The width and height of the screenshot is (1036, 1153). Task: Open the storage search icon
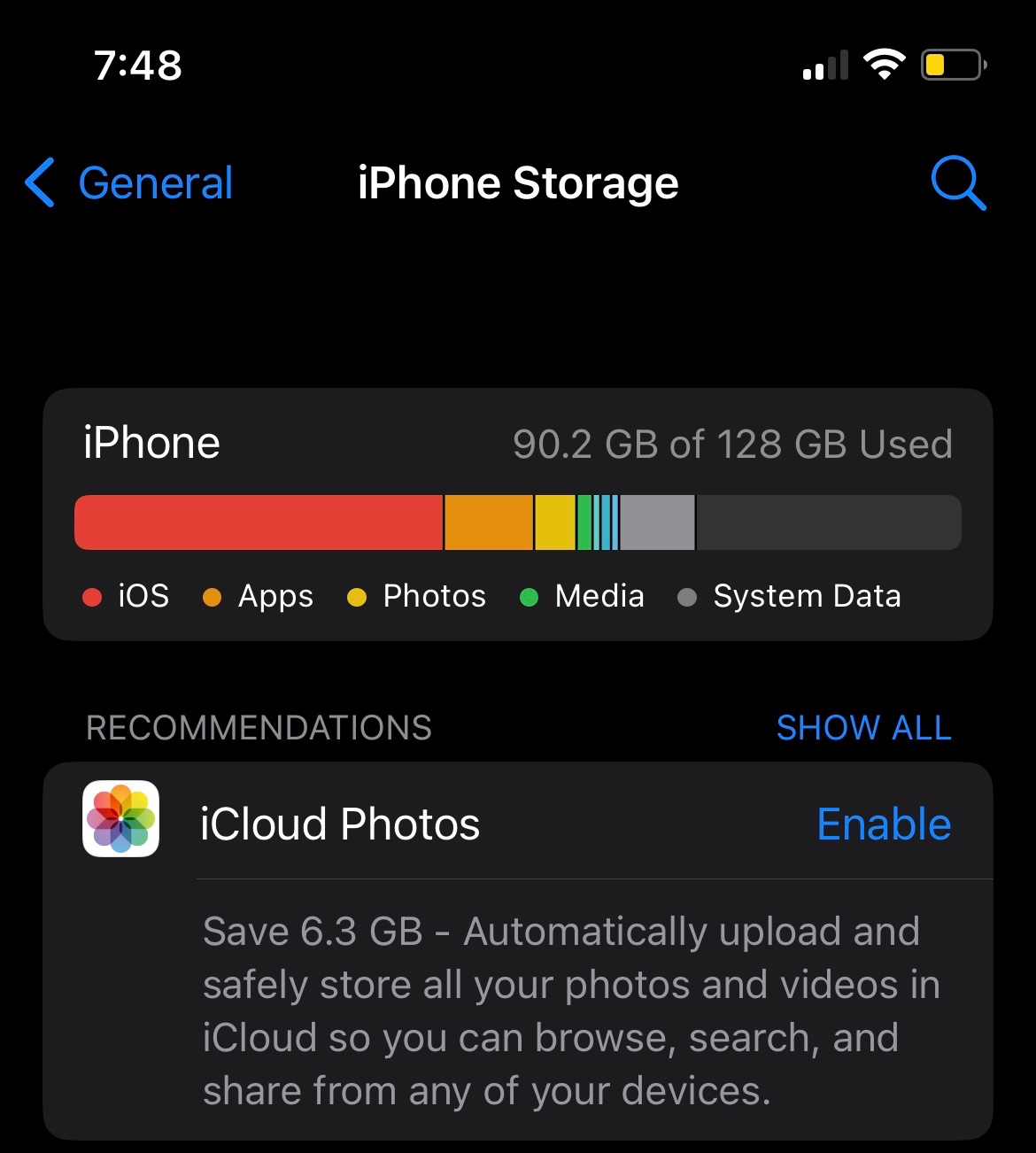pyautogui.click(x=957, y=183)
